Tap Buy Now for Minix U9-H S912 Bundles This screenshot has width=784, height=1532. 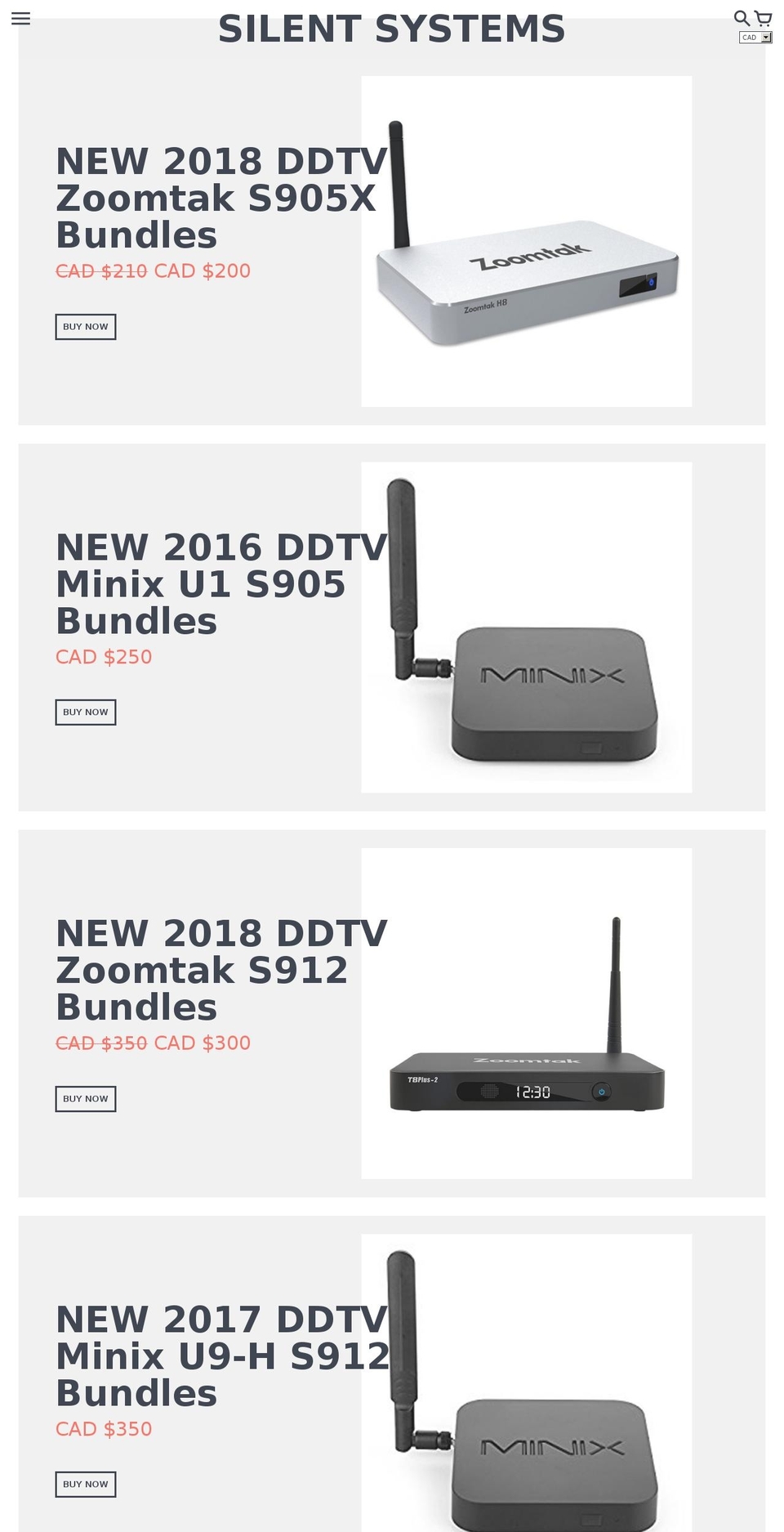[x=86, y=1485]
